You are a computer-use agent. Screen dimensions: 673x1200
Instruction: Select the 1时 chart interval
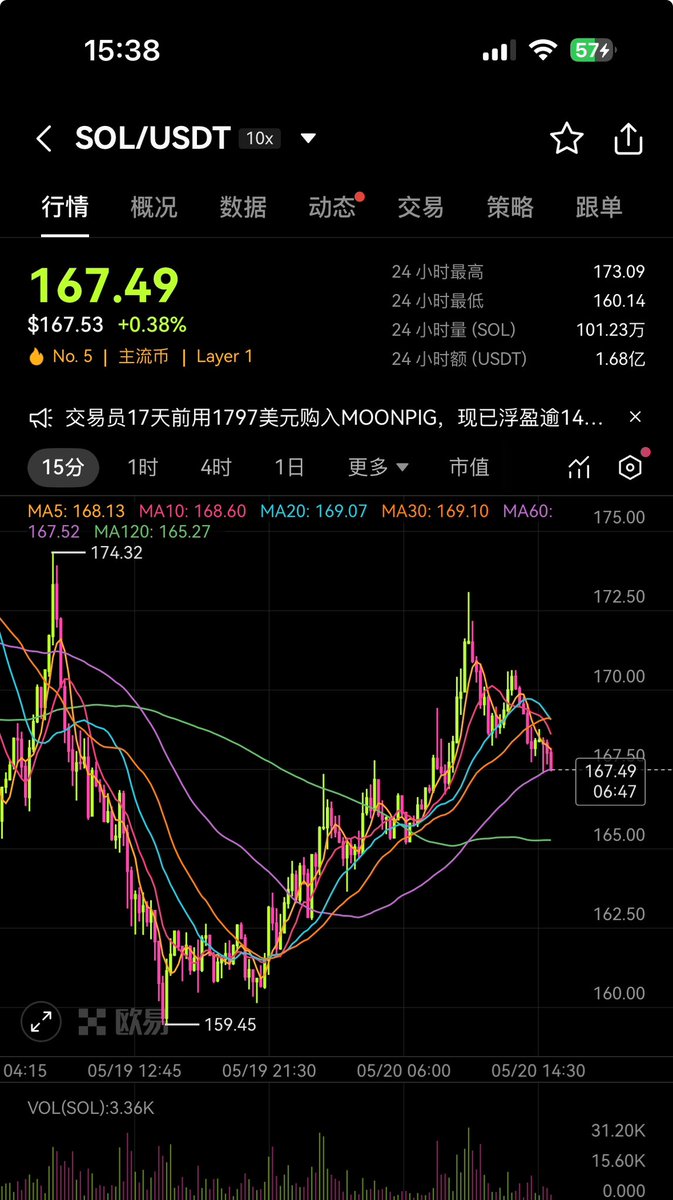(143, 467)
